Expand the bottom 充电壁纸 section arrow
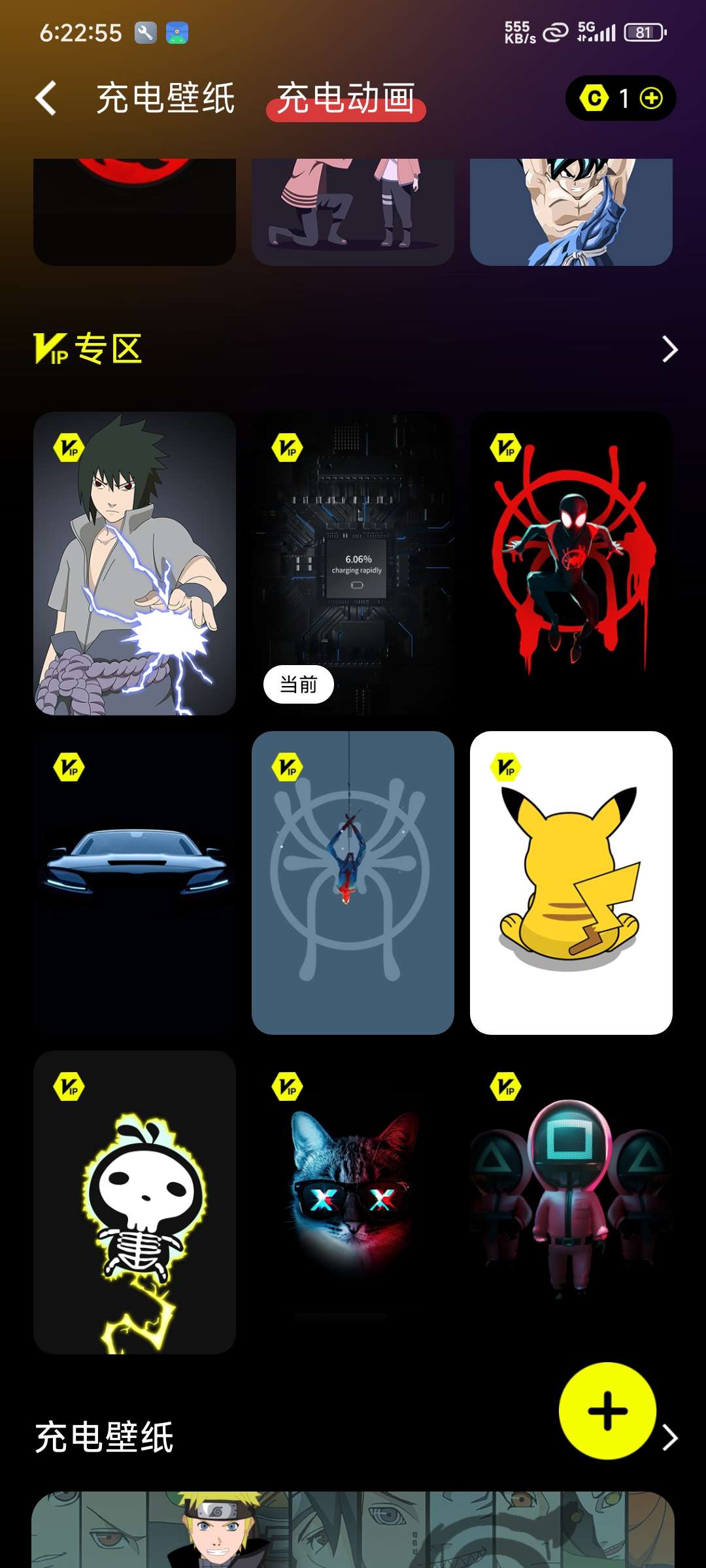This screenshot has width=706, height=1568. point(670,1437)
